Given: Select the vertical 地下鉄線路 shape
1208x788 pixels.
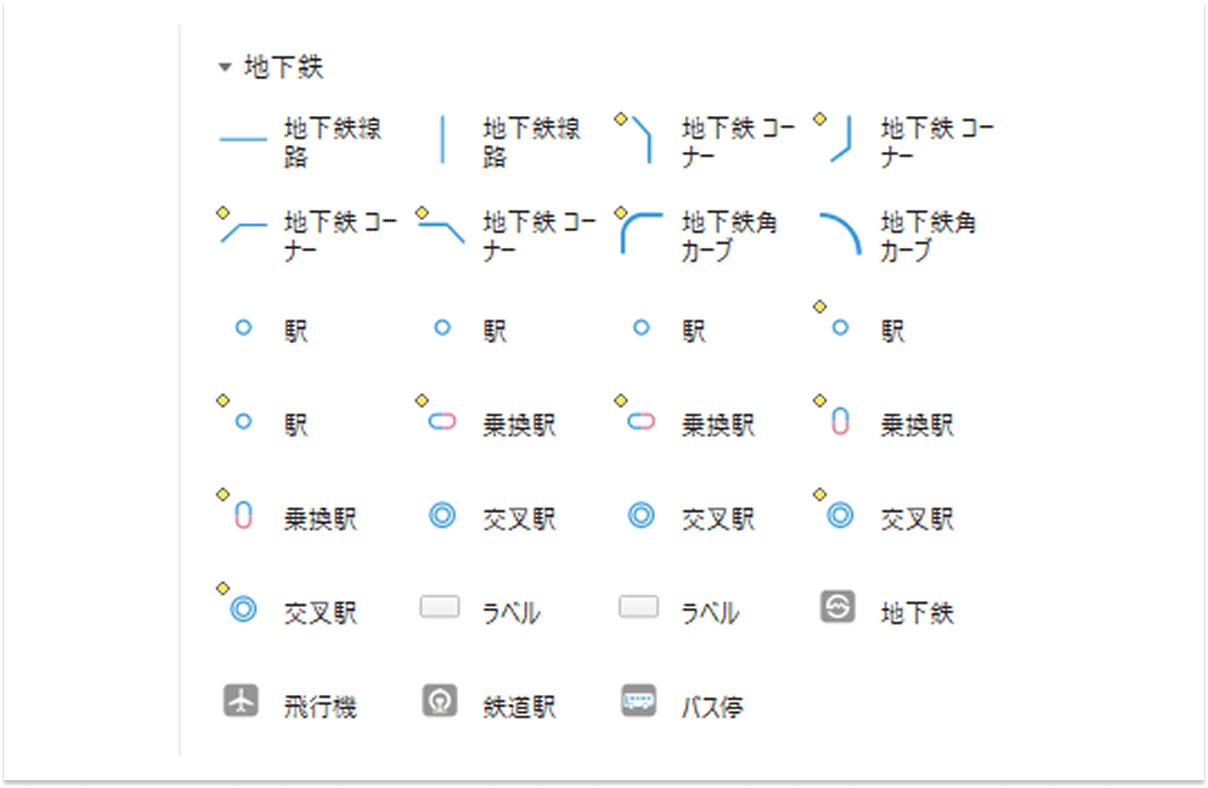Looking at the screenshot, I should (x=442, y=140).
